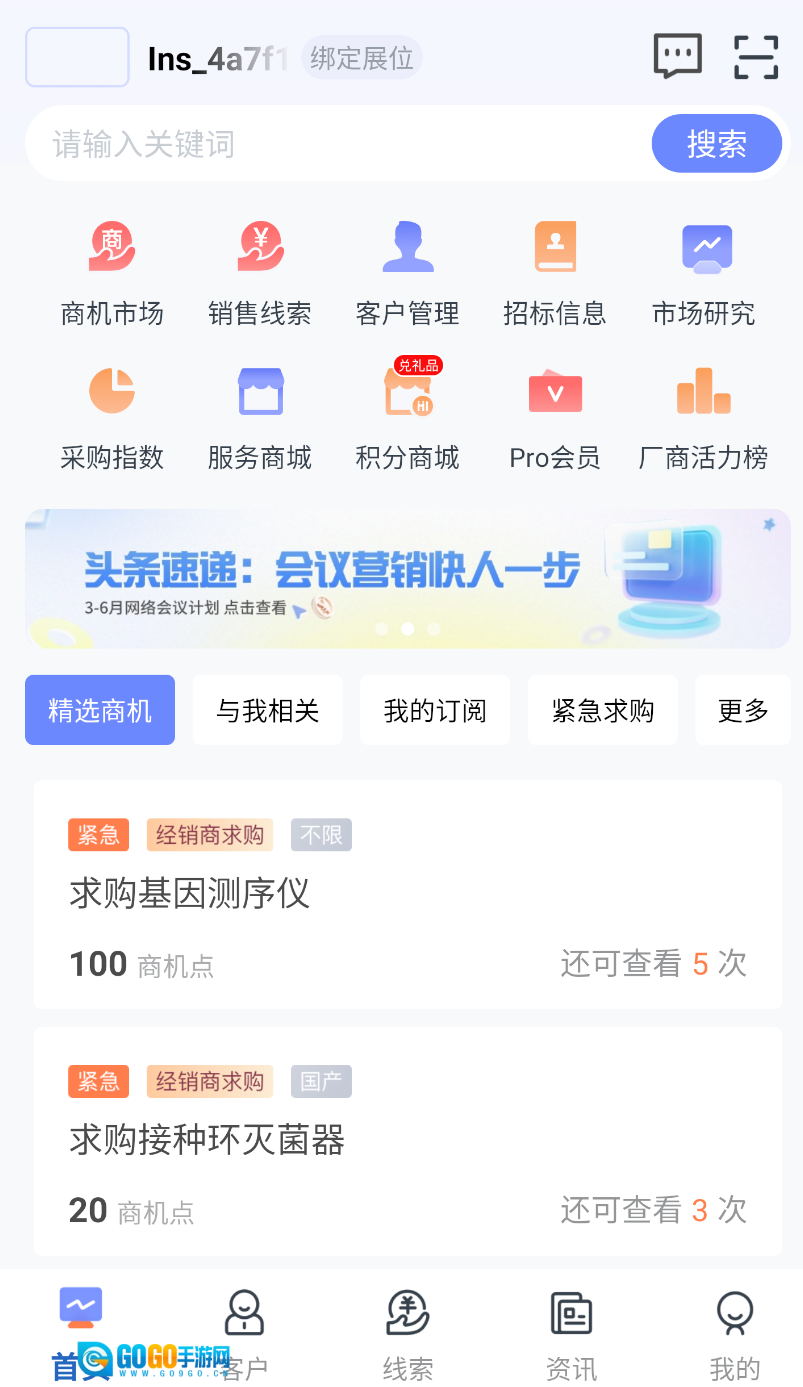Open 采购指数 shortcut
This screenshot has width=803, height=1387.
pyautogui.click(x=112, y=417)
